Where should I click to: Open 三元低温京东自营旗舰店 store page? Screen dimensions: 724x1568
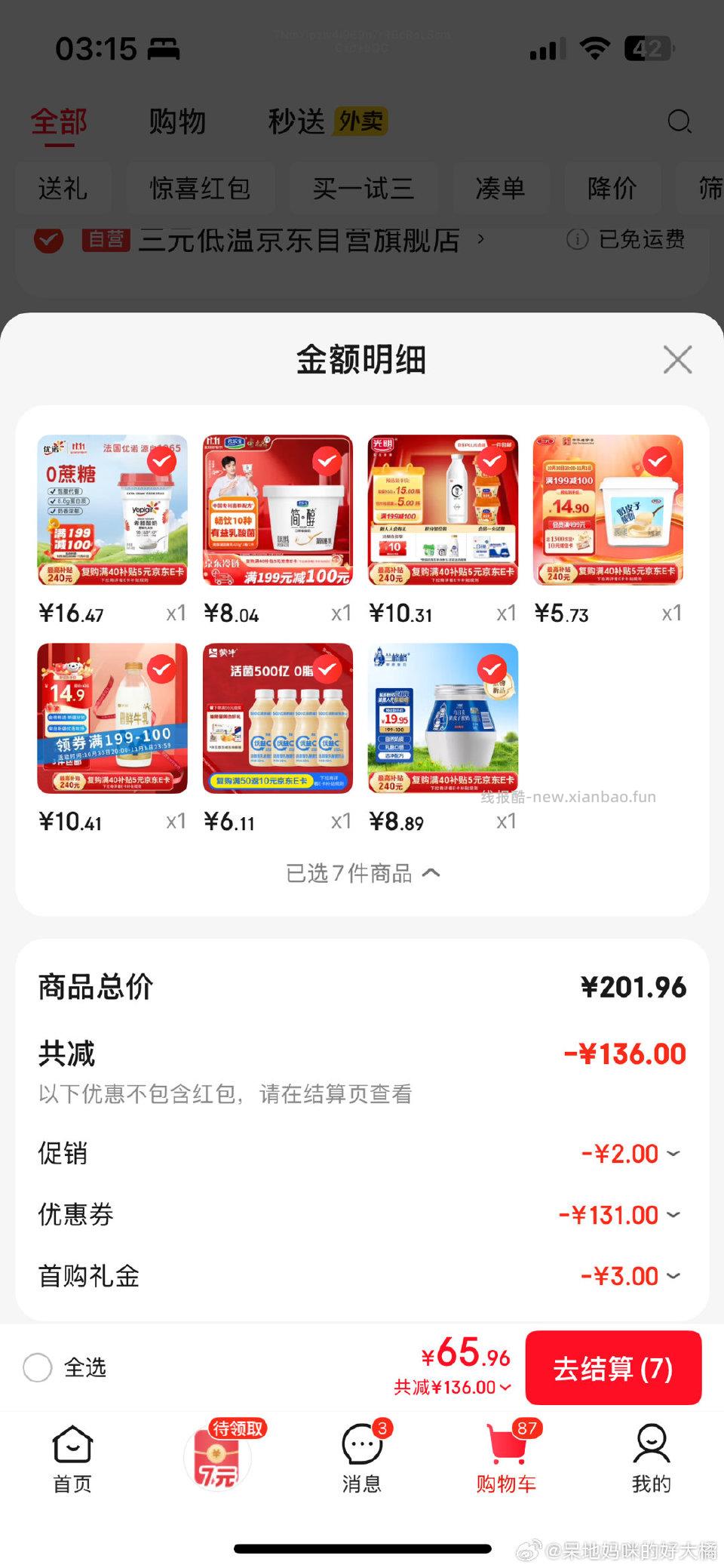(x=302, y=240)
